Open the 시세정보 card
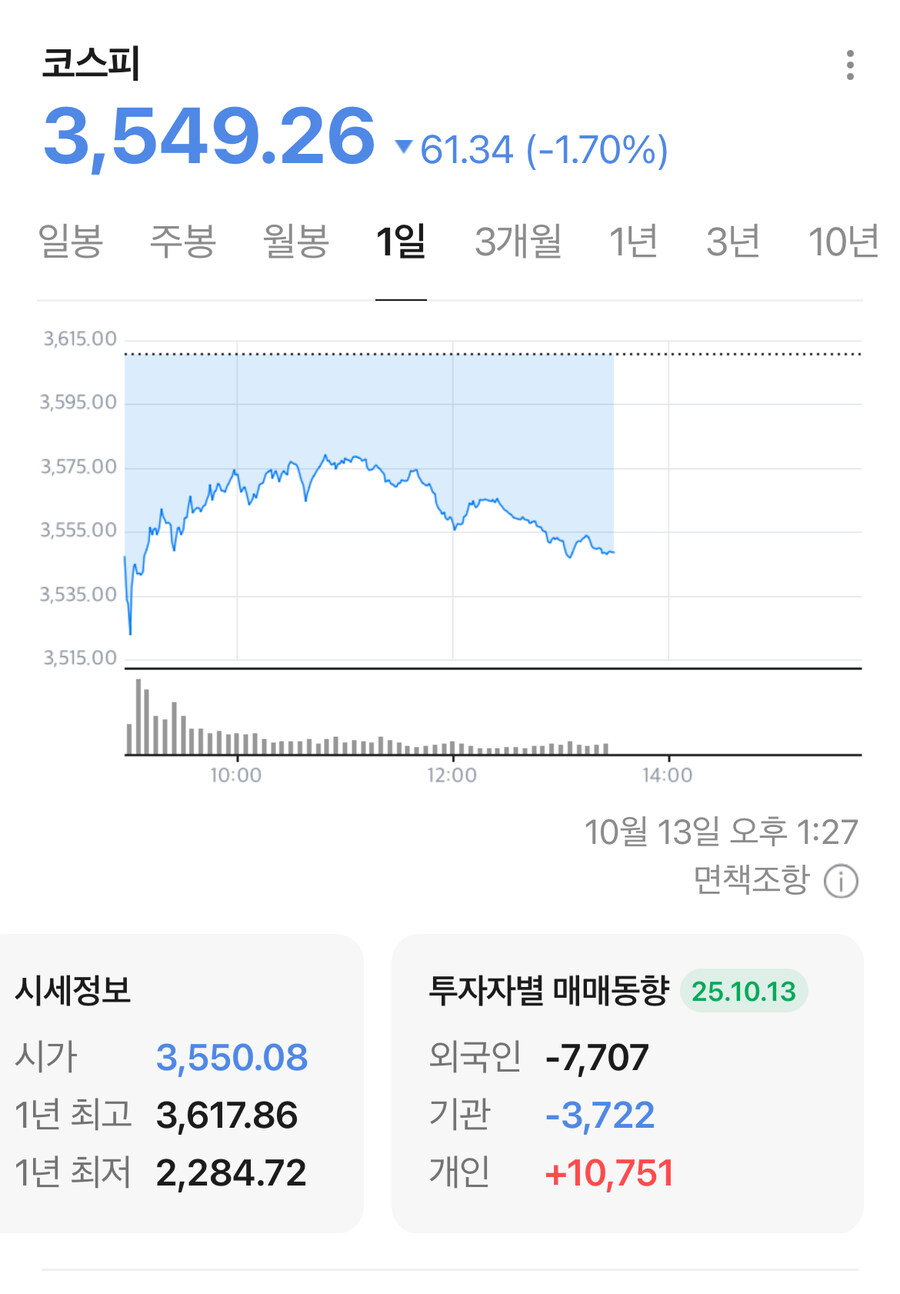Viewport: 900px width, 1294px height. [180, 1083]
